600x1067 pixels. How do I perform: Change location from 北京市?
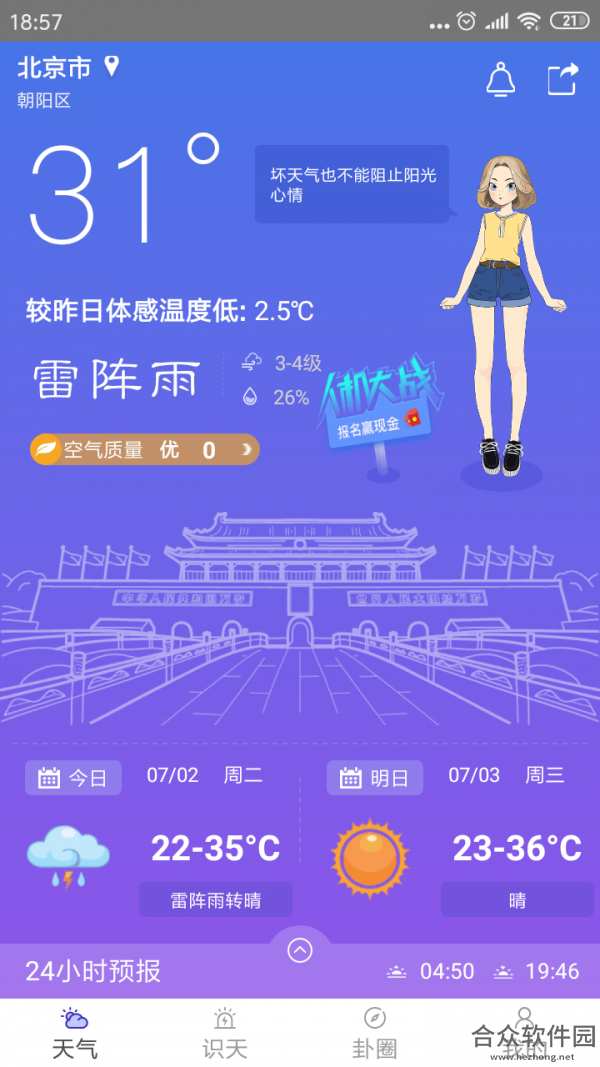tap(69, 67)
